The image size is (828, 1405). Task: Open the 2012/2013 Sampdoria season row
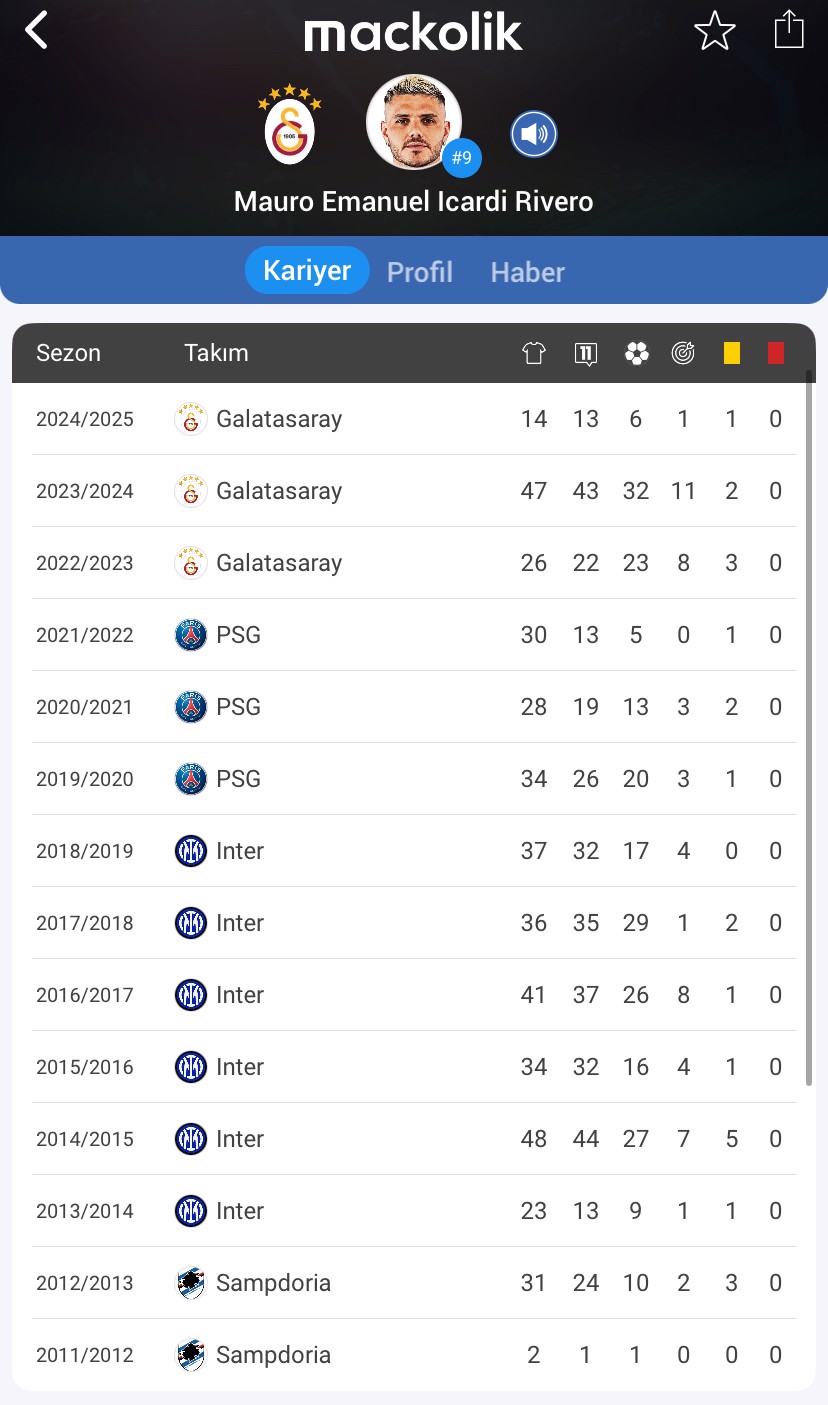pyautogui.click(x=414, y=1283)
